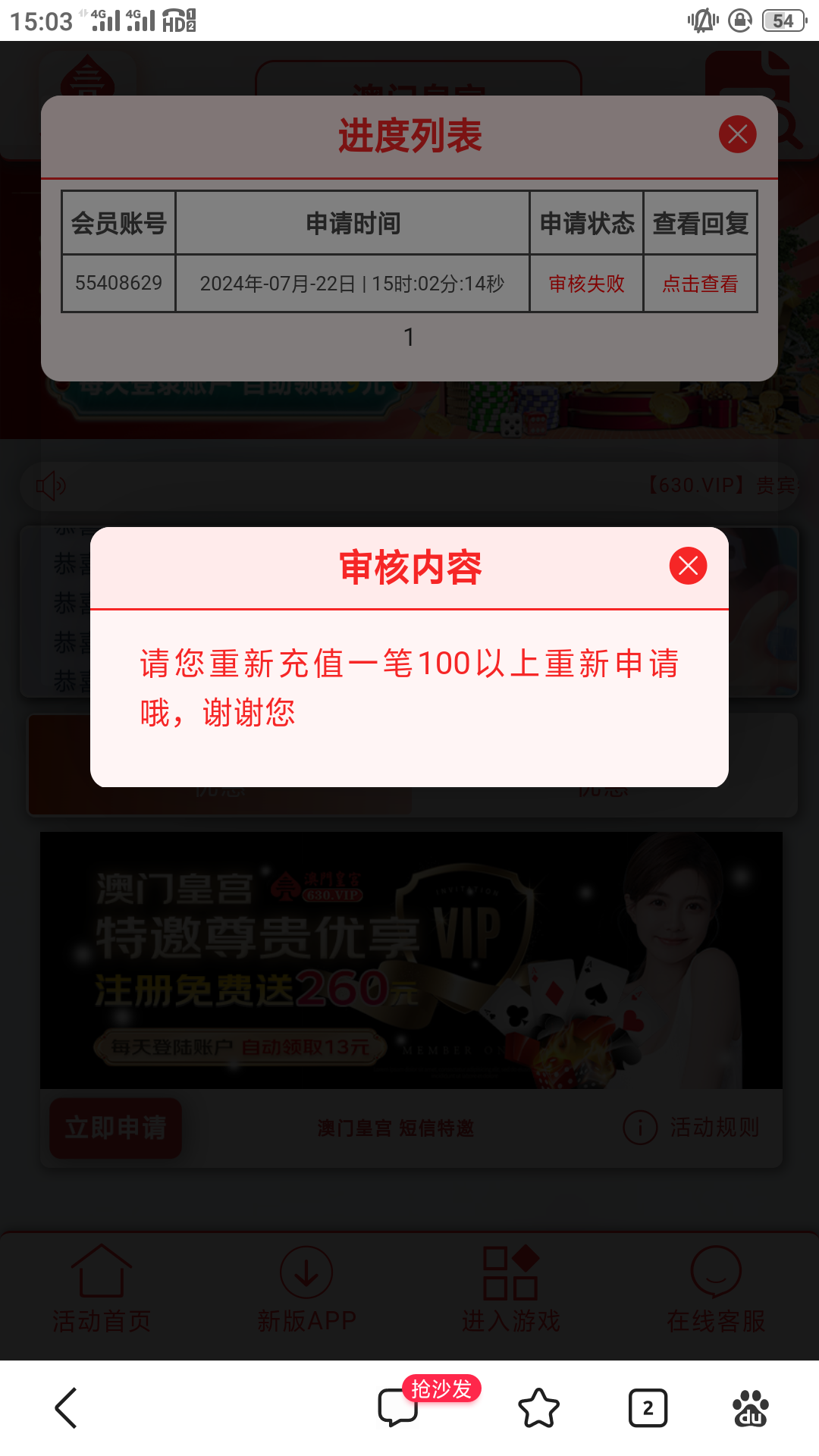Open the Baidu paw home button
The height and width of the screenshot is (1456, 819).
pos(750,1408)
